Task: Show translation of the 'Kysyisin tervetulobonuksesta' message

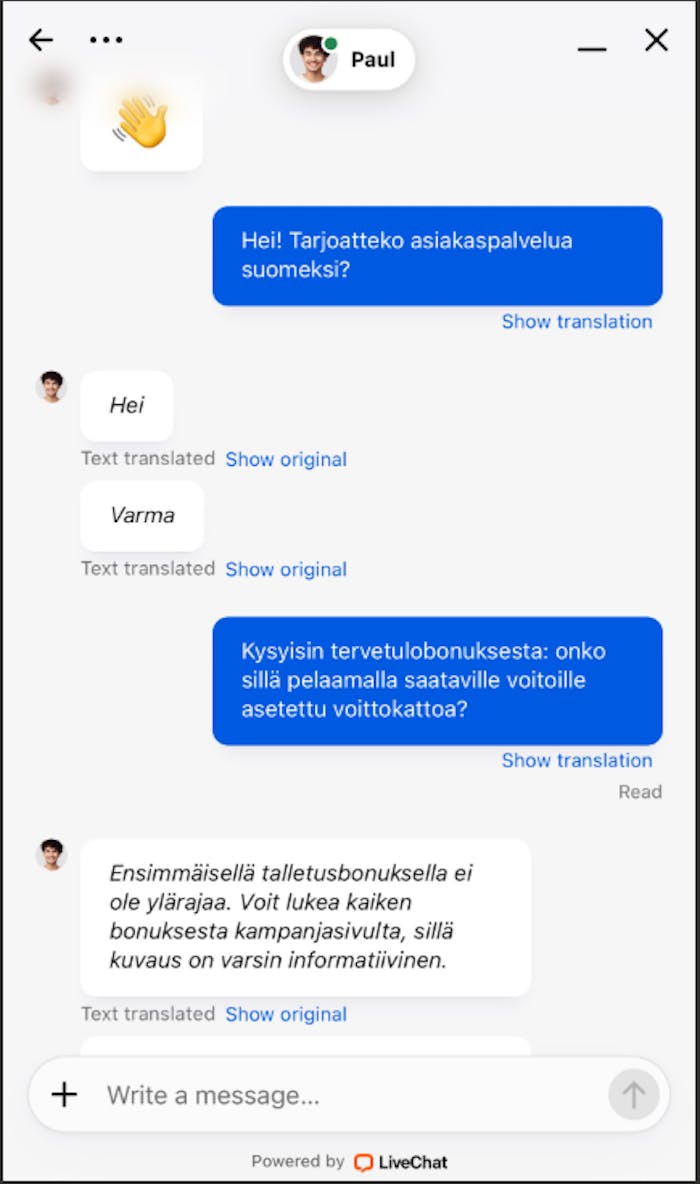Action: pos(576,761)
